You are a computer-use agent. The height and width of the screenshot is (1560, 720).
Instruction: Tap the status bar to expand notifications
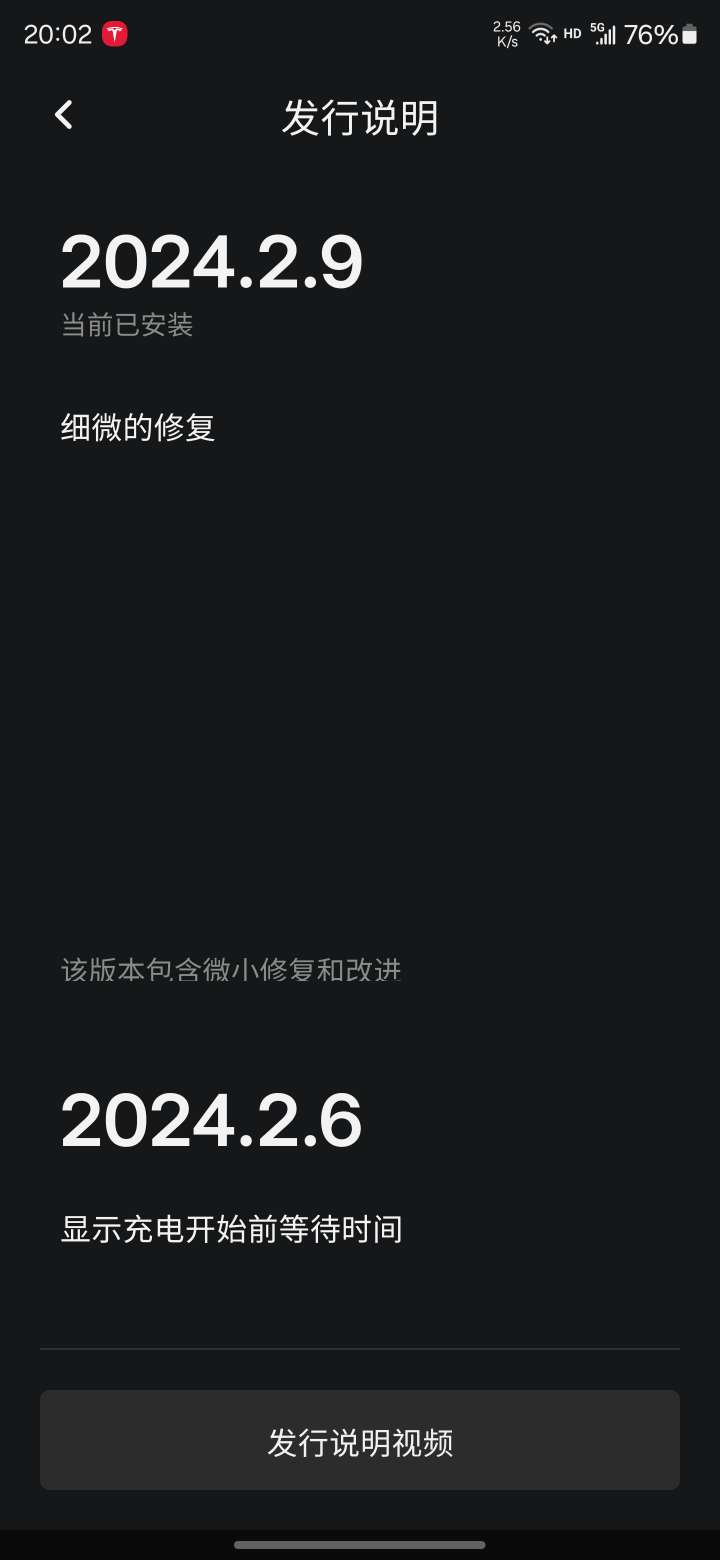point(360,33)
